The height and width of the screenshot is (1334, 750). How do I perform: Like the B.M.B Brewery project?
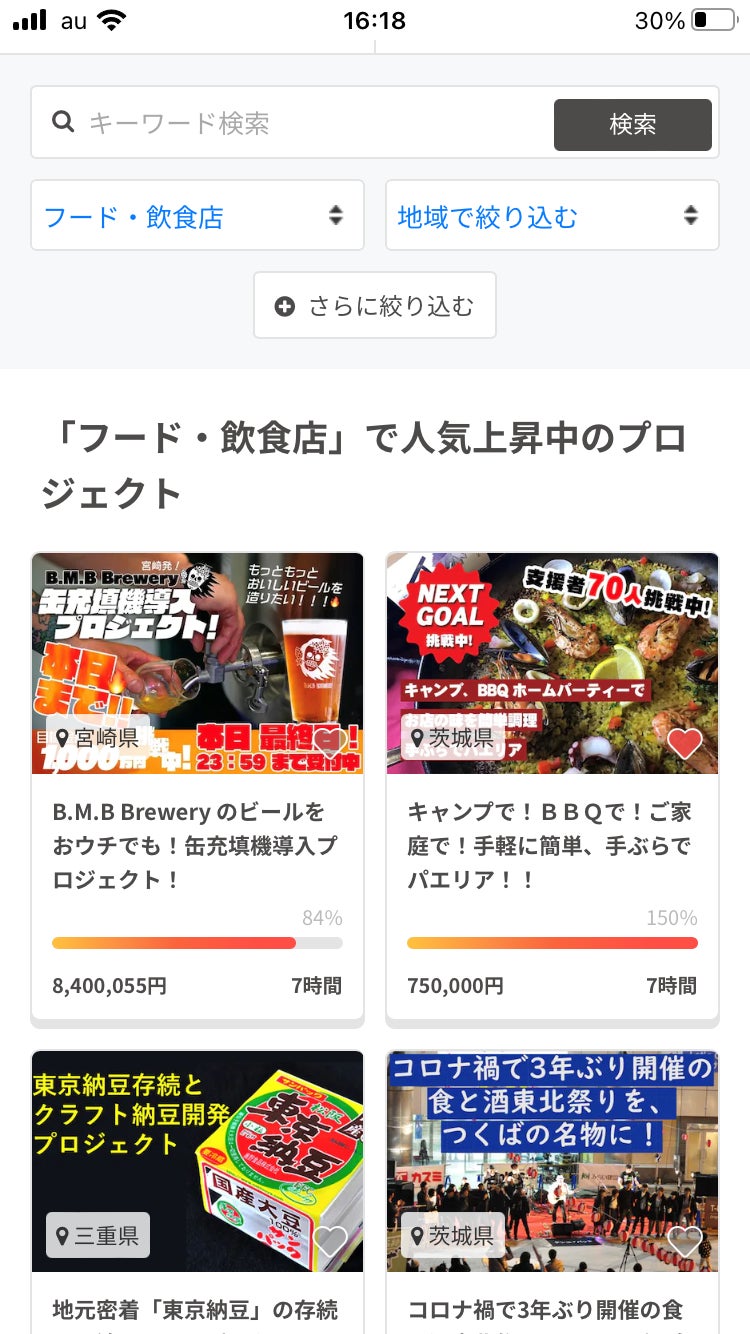(330, 742)
